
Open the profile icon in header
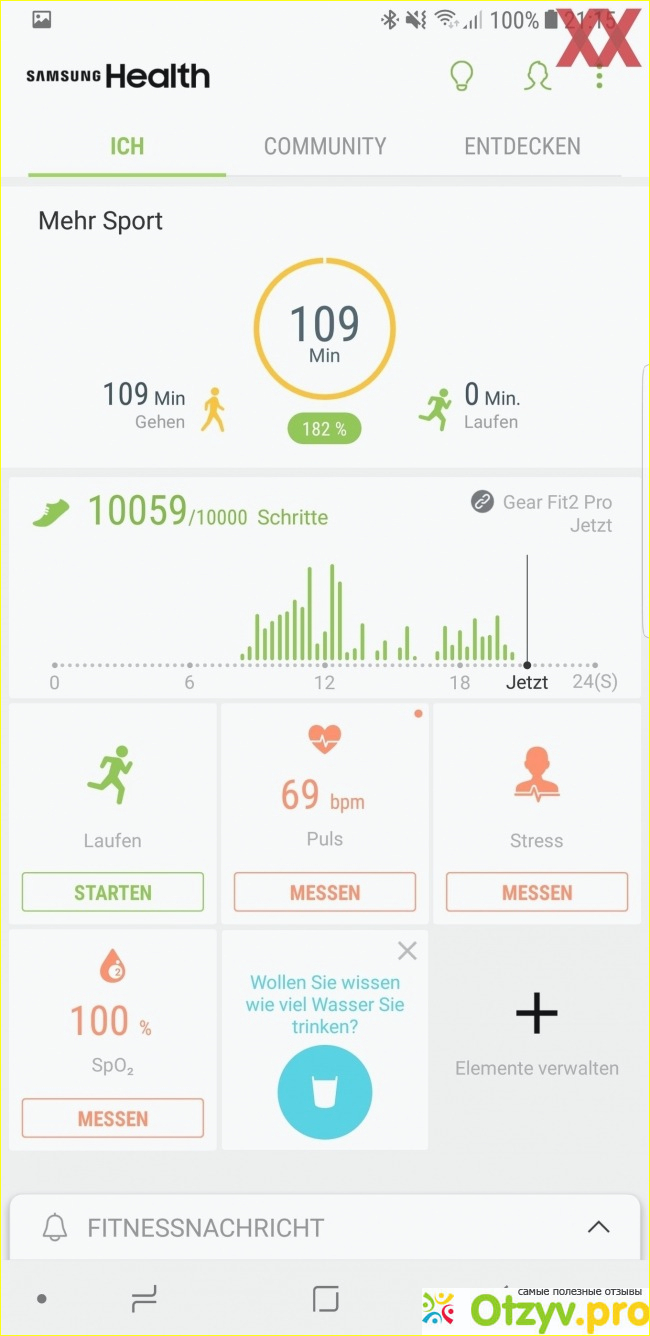[x=538, y=76]
